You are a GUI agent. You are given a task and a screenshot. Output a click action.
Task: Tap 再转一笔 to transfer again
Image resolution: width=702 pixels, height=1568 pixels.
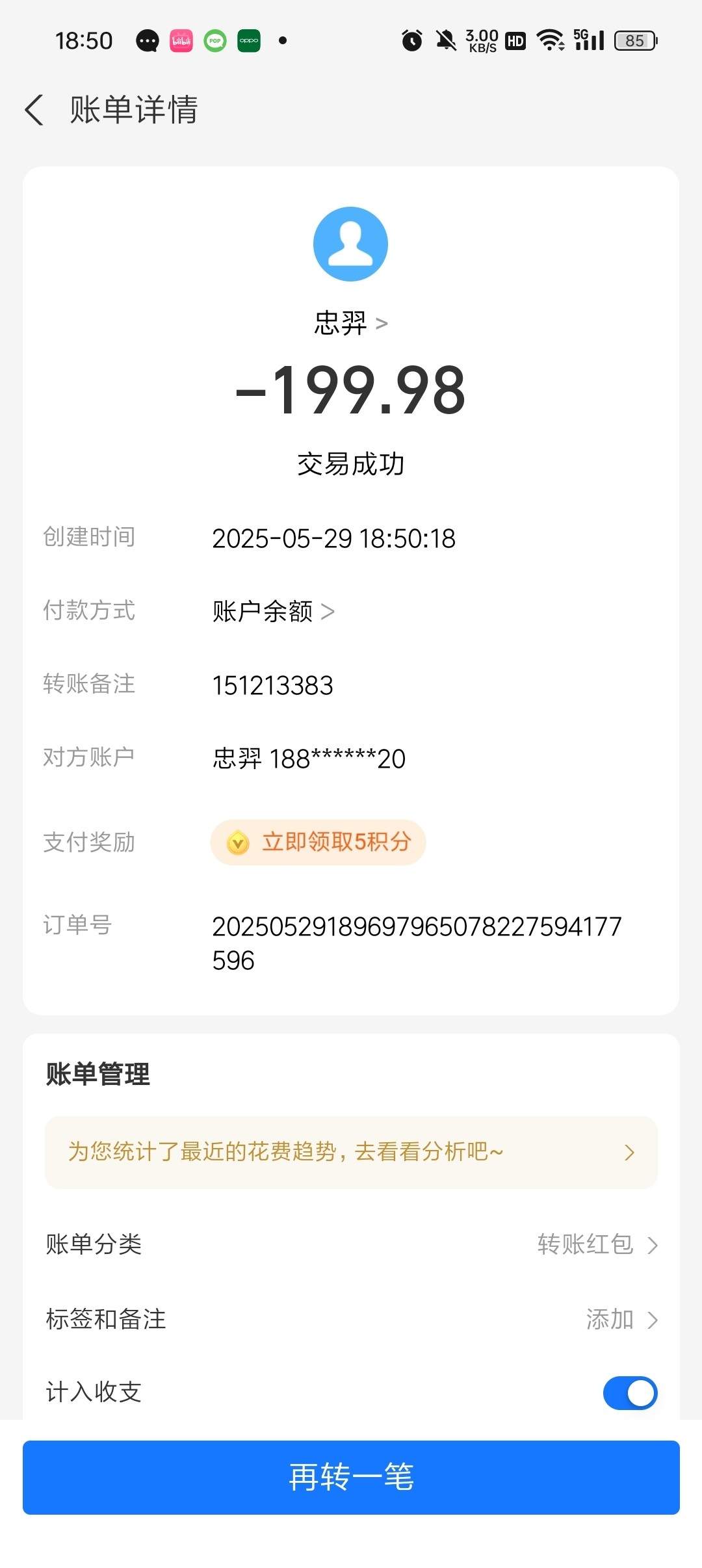(x=351, y=1477)
